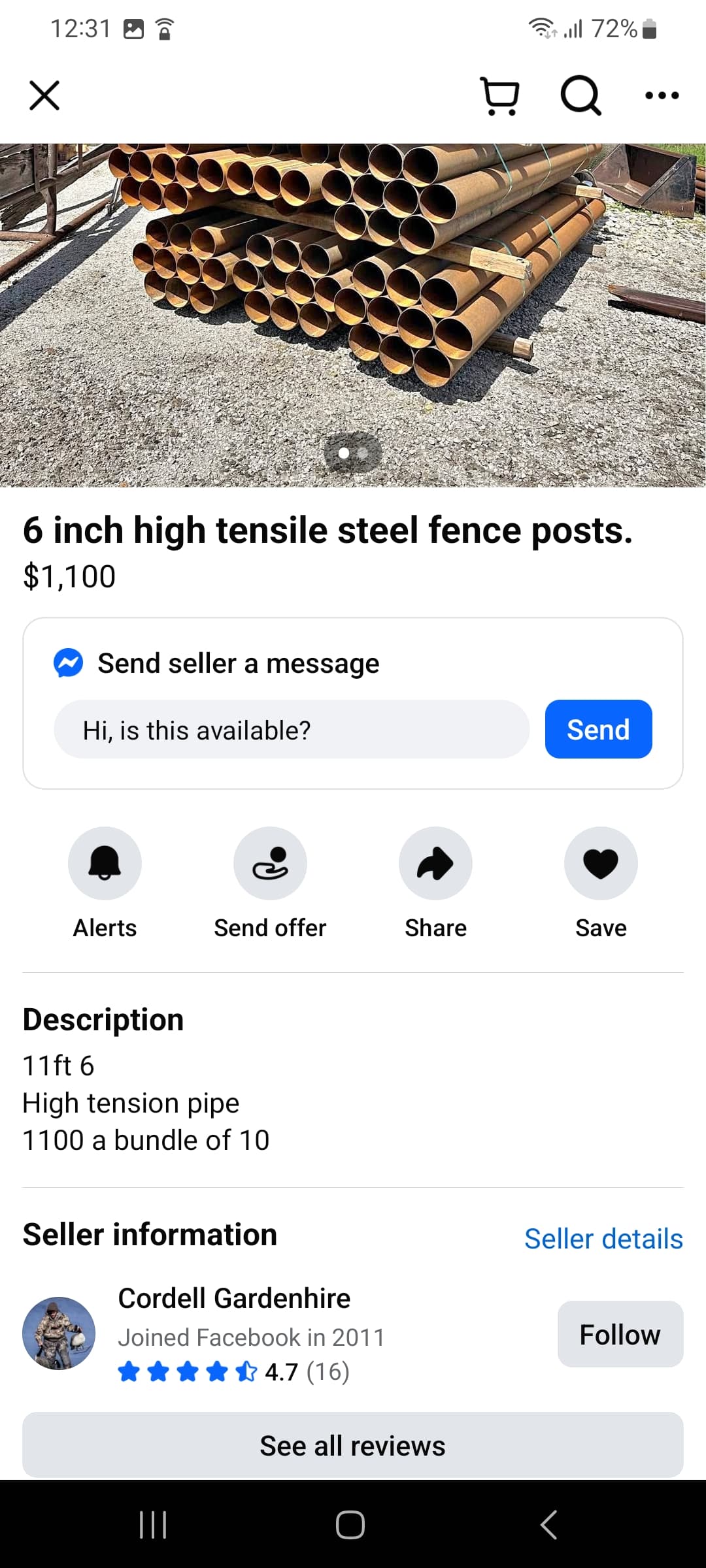
Task: Open the shopping cart
Action: click(500, 96)
